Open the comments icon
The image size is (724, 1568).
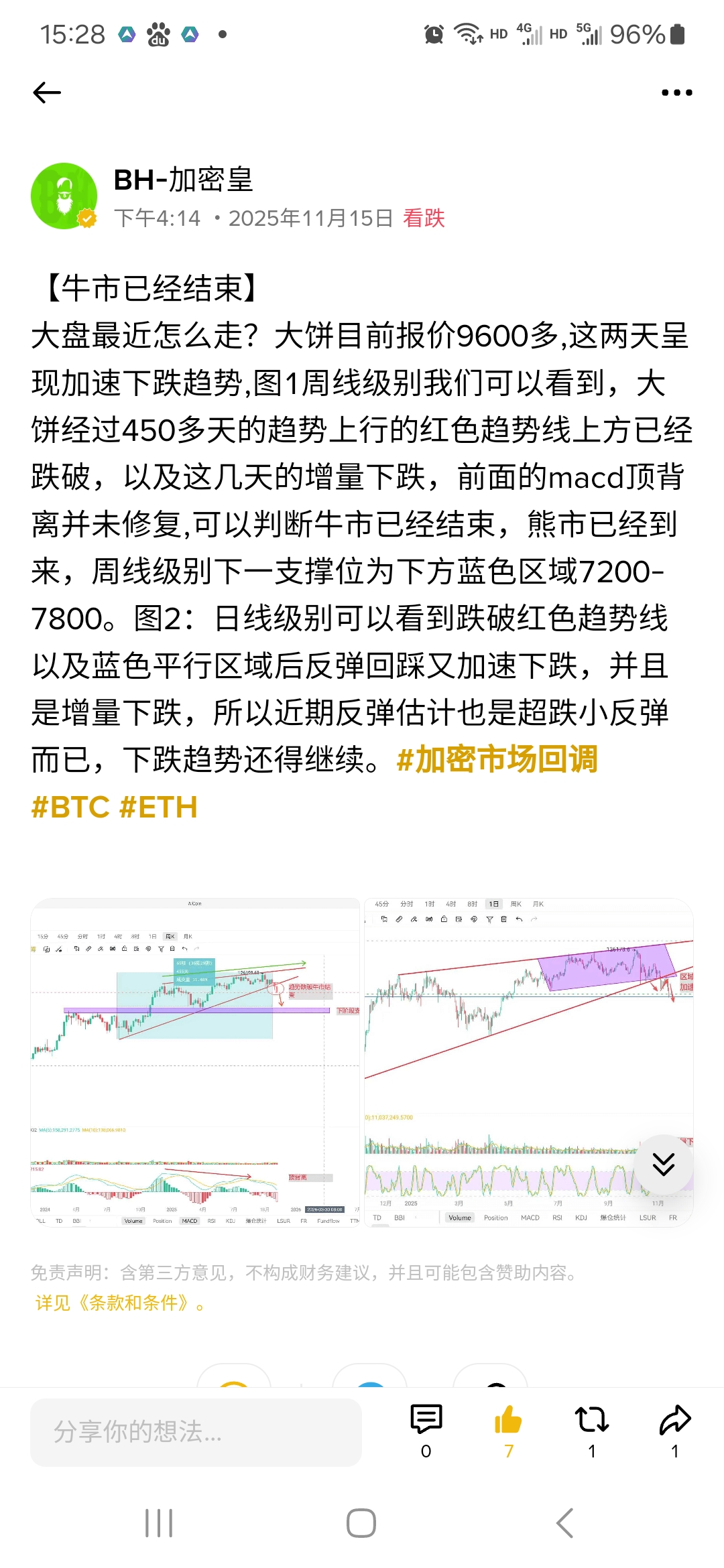pos(426,1421)
